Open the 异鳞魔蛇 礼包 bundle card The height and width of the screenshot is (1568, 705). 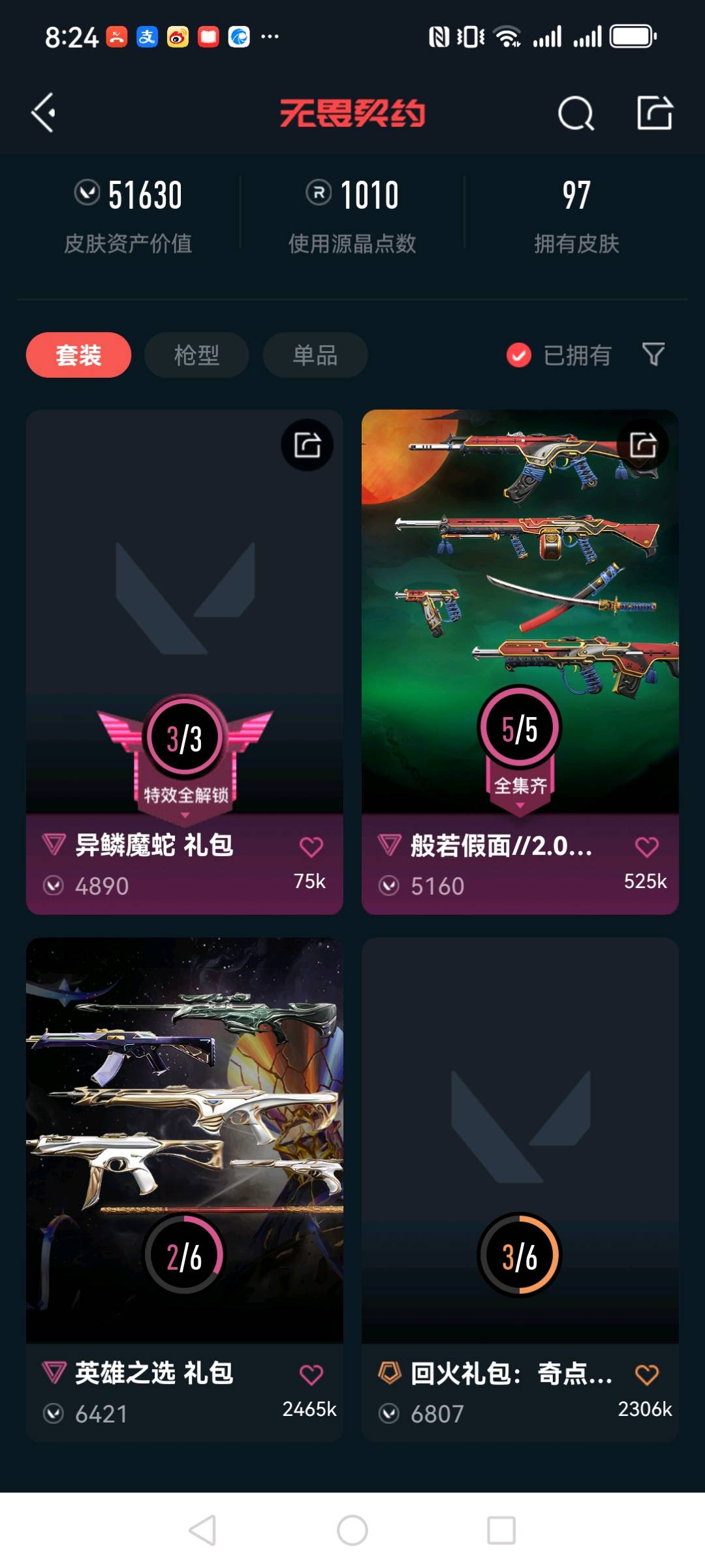[185, 662]
